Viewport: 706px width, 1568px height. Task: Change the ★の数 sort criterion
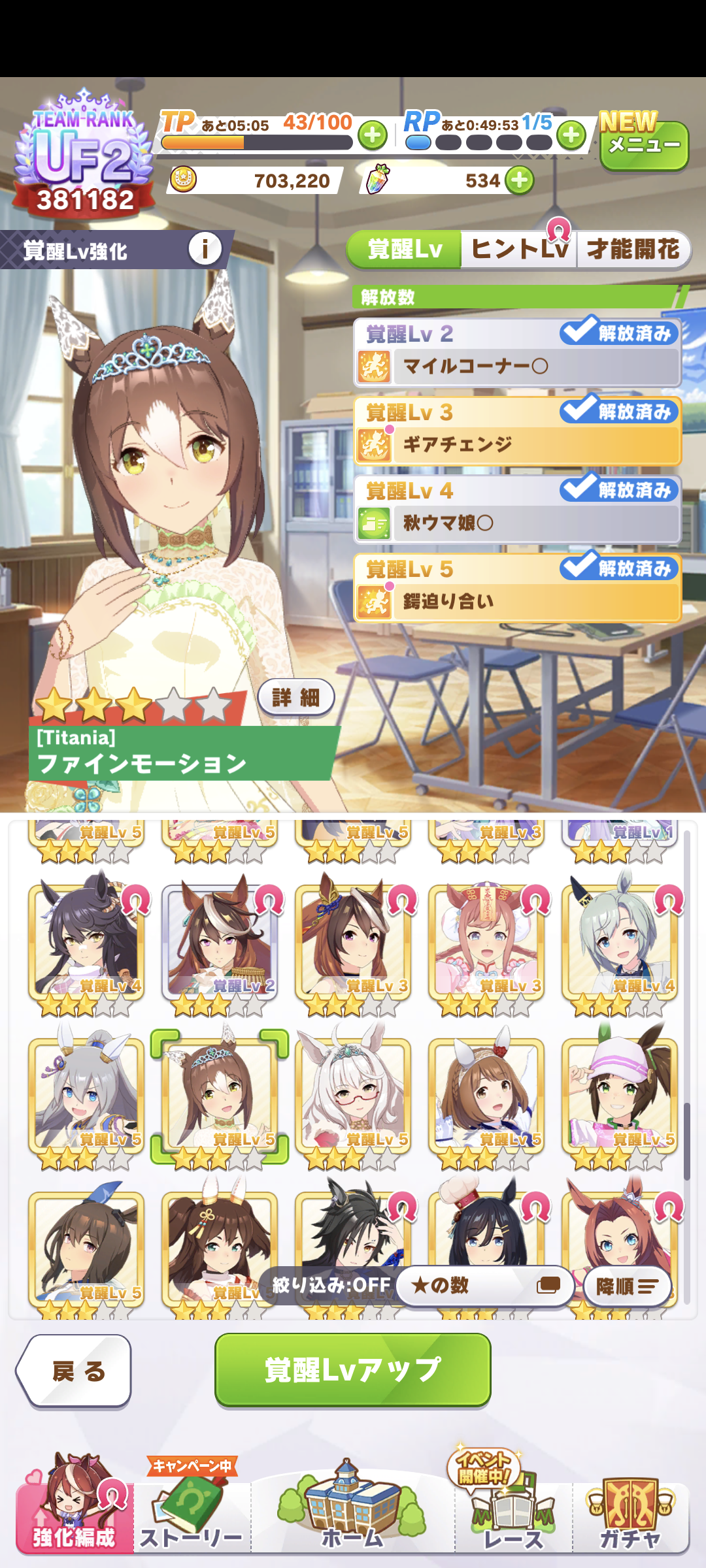tap(485, 1286)
